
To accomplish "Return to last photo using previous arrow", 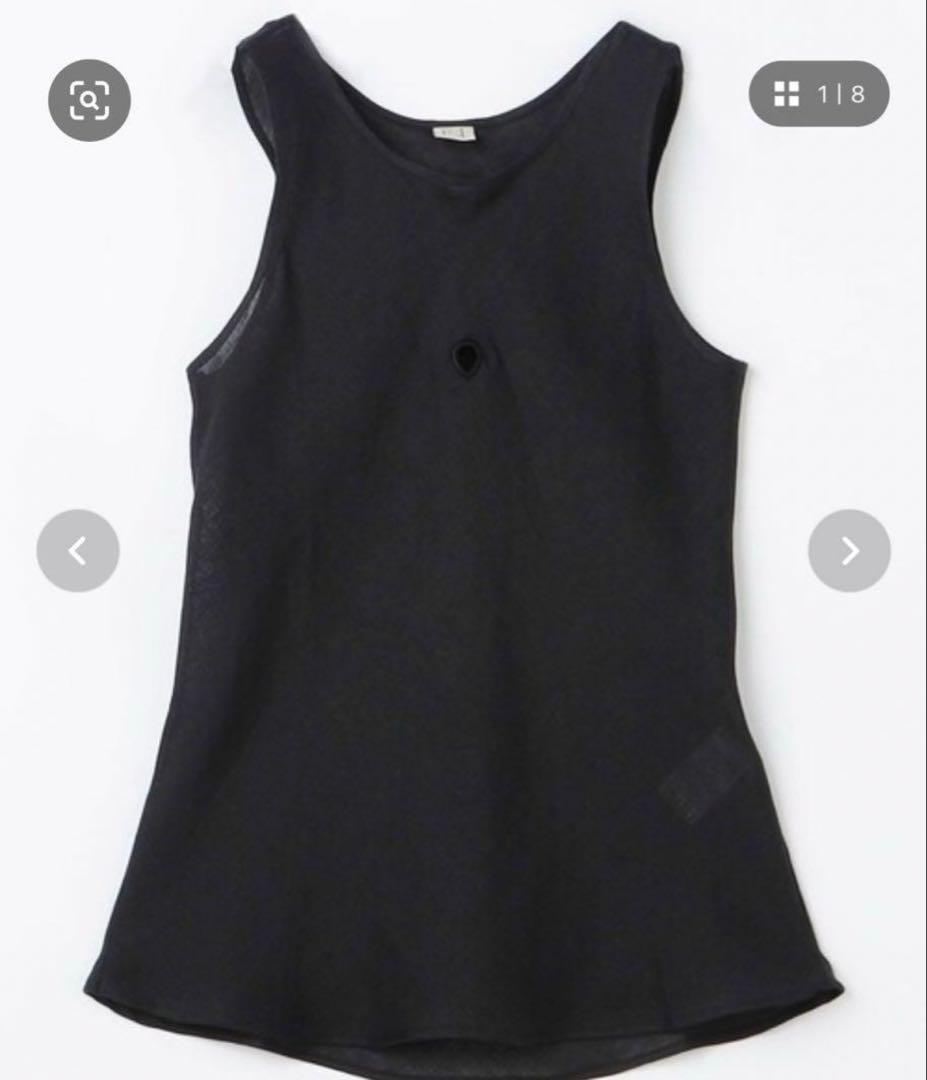I will pos(78,548).
